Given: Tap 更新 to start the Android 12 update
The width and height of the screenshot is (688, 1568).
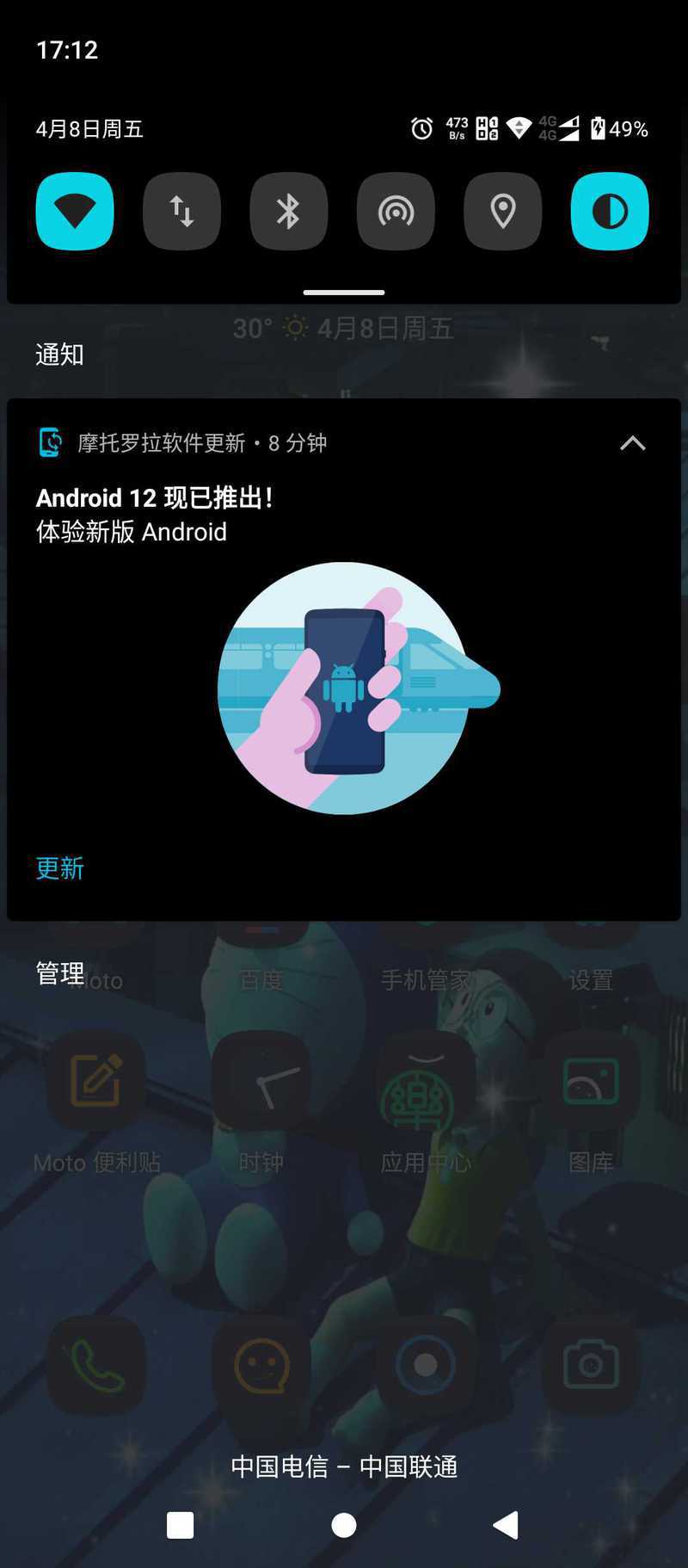Looking at the screenshot, I should coord(60,868).
